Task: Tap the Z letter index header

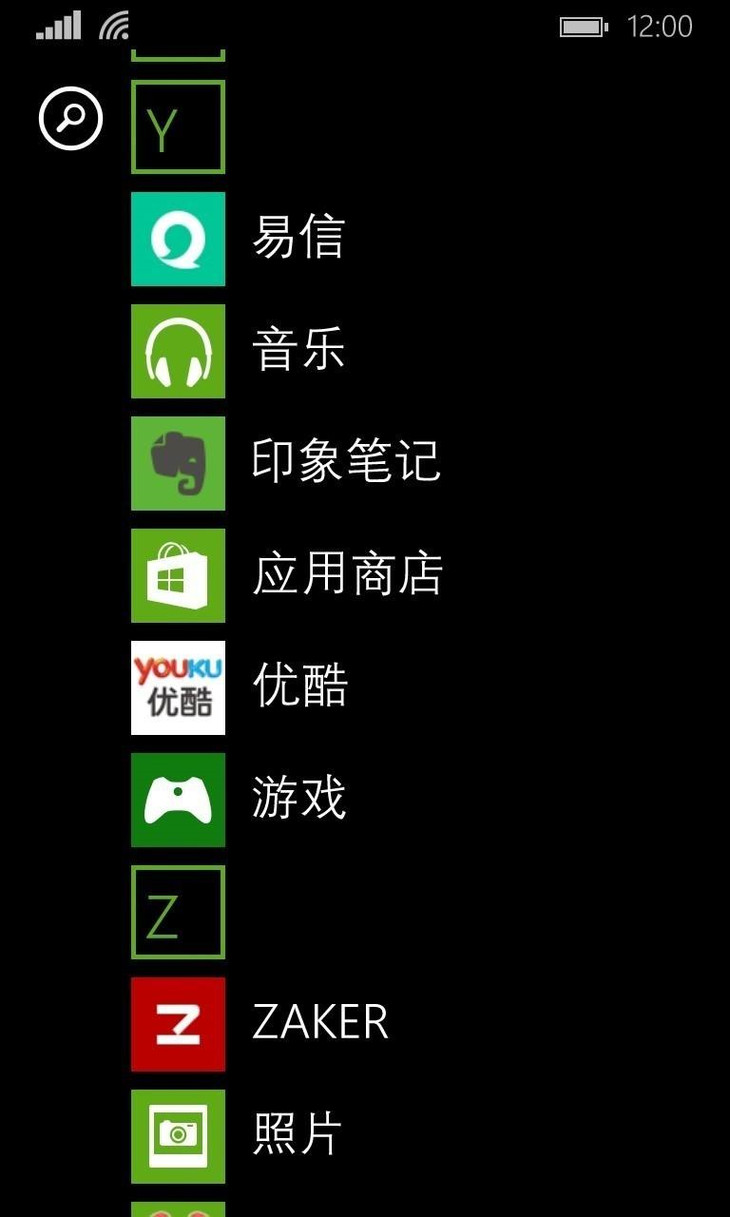Action: click(x=178, y=912)
